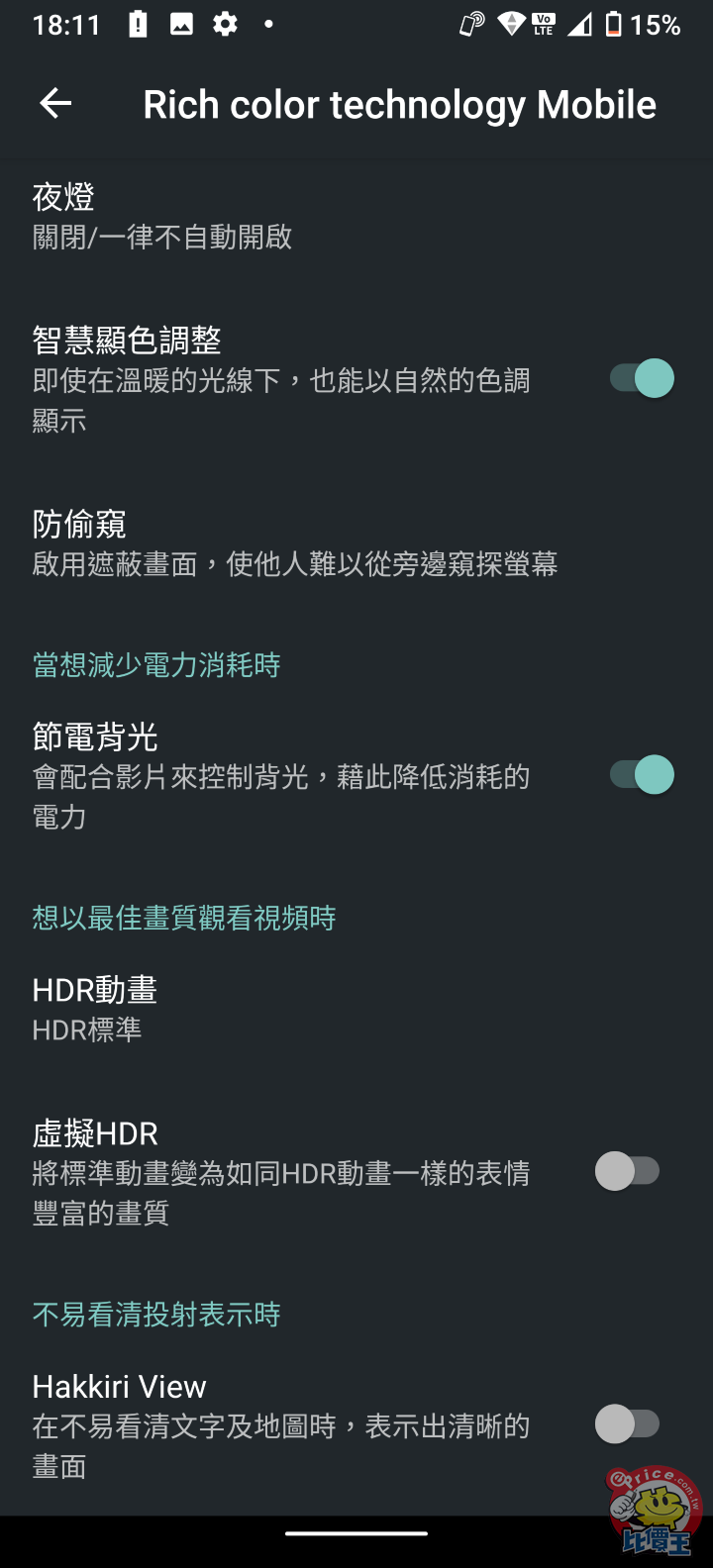Go back using the arrow icon
This screenshot has height=1568, width=713.
coord(55,103)
